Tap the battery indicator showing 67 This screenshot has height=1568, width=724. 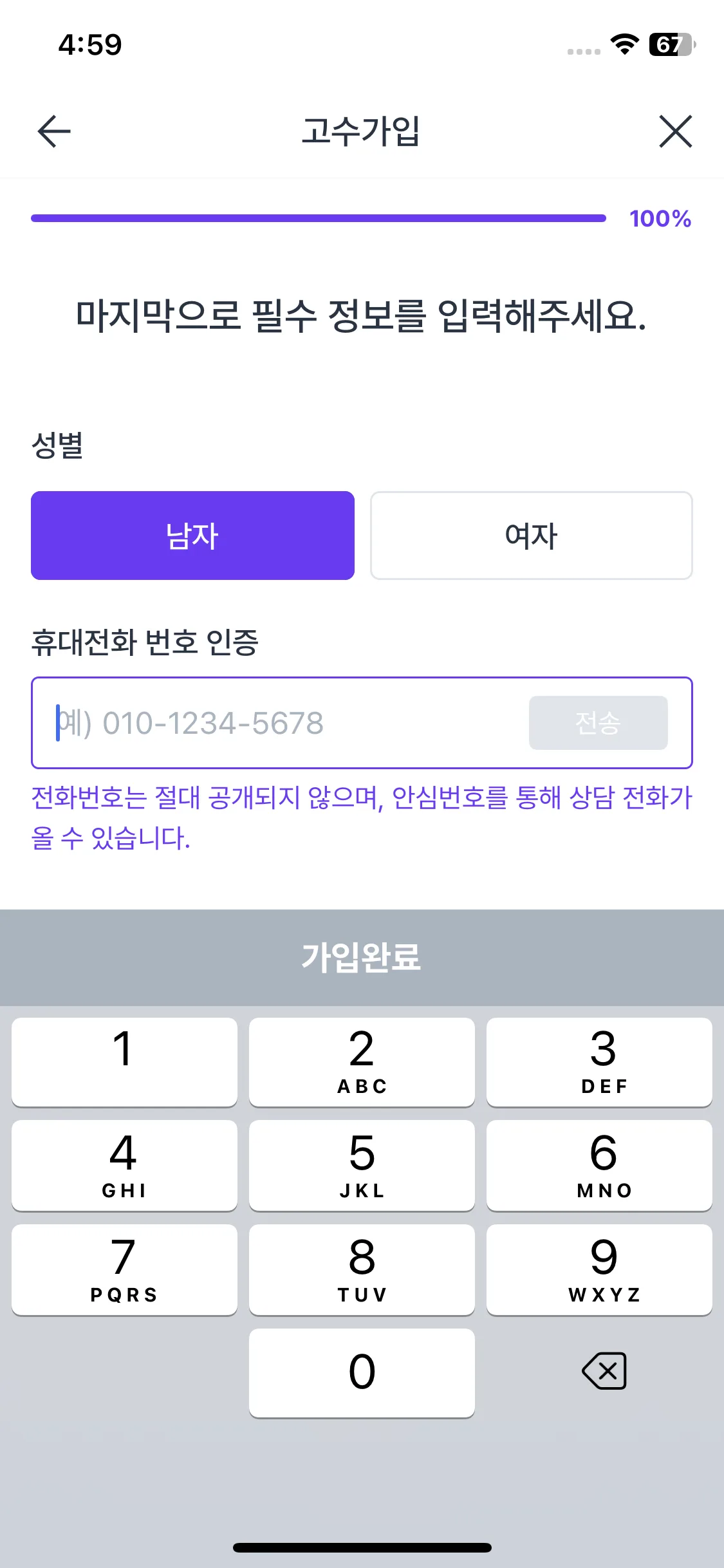[x=667, y=45]
